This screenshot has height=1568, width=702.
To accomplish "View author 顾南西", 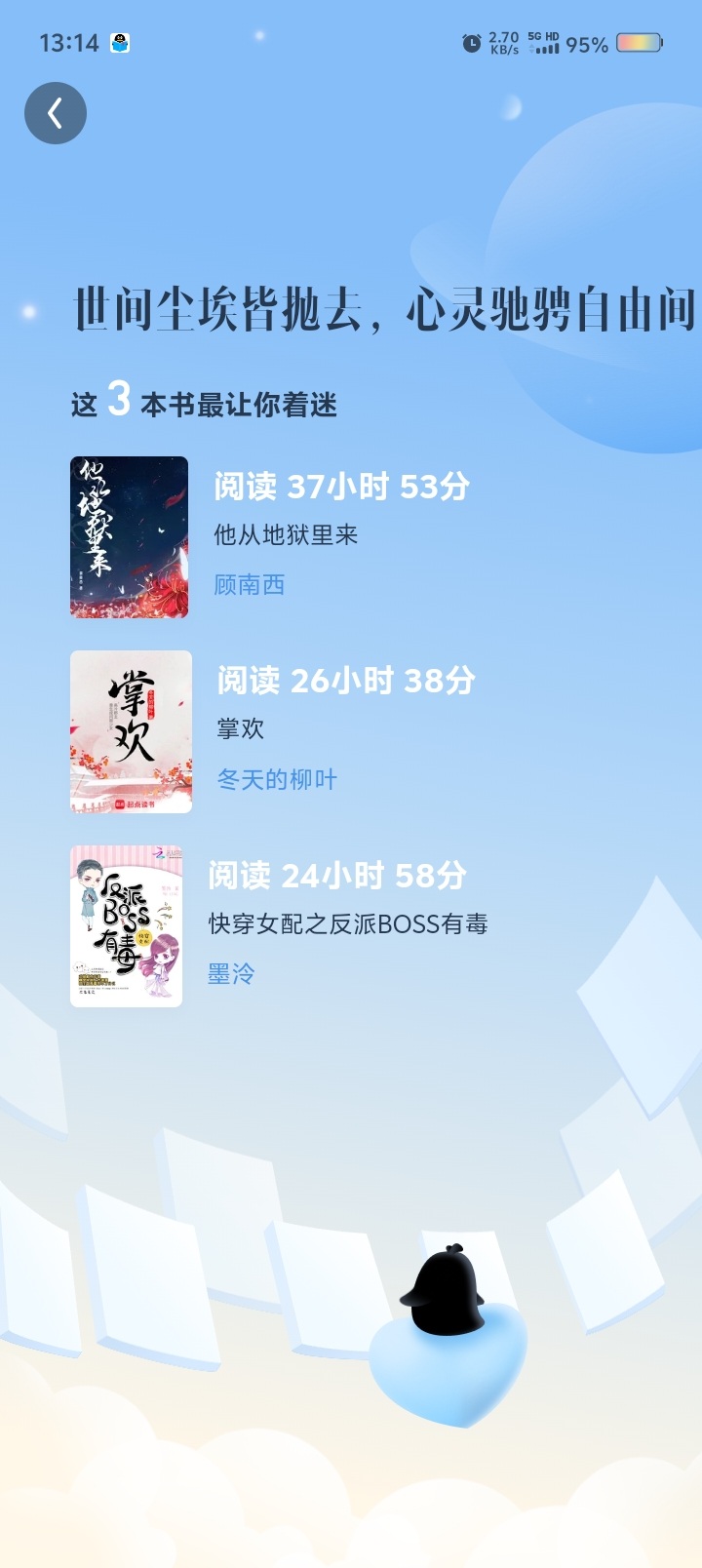I will (x=250, y=584).
